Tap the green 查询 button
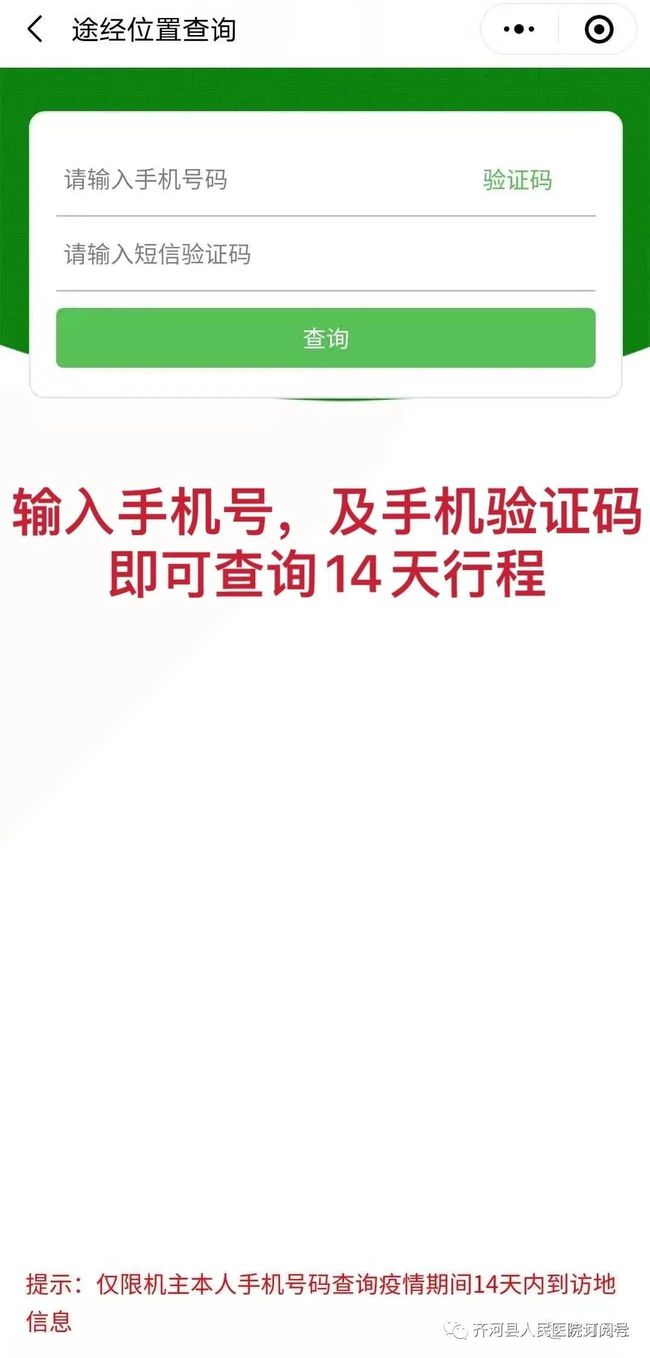This screenshot has width=650, height=1358. (x=326, y=338)
